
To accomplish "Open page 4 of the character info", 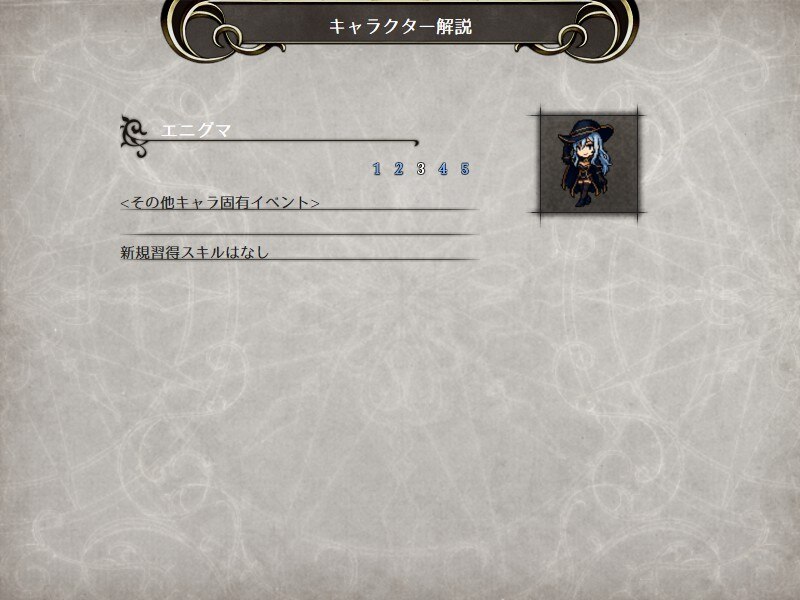I will pos(442,169).
